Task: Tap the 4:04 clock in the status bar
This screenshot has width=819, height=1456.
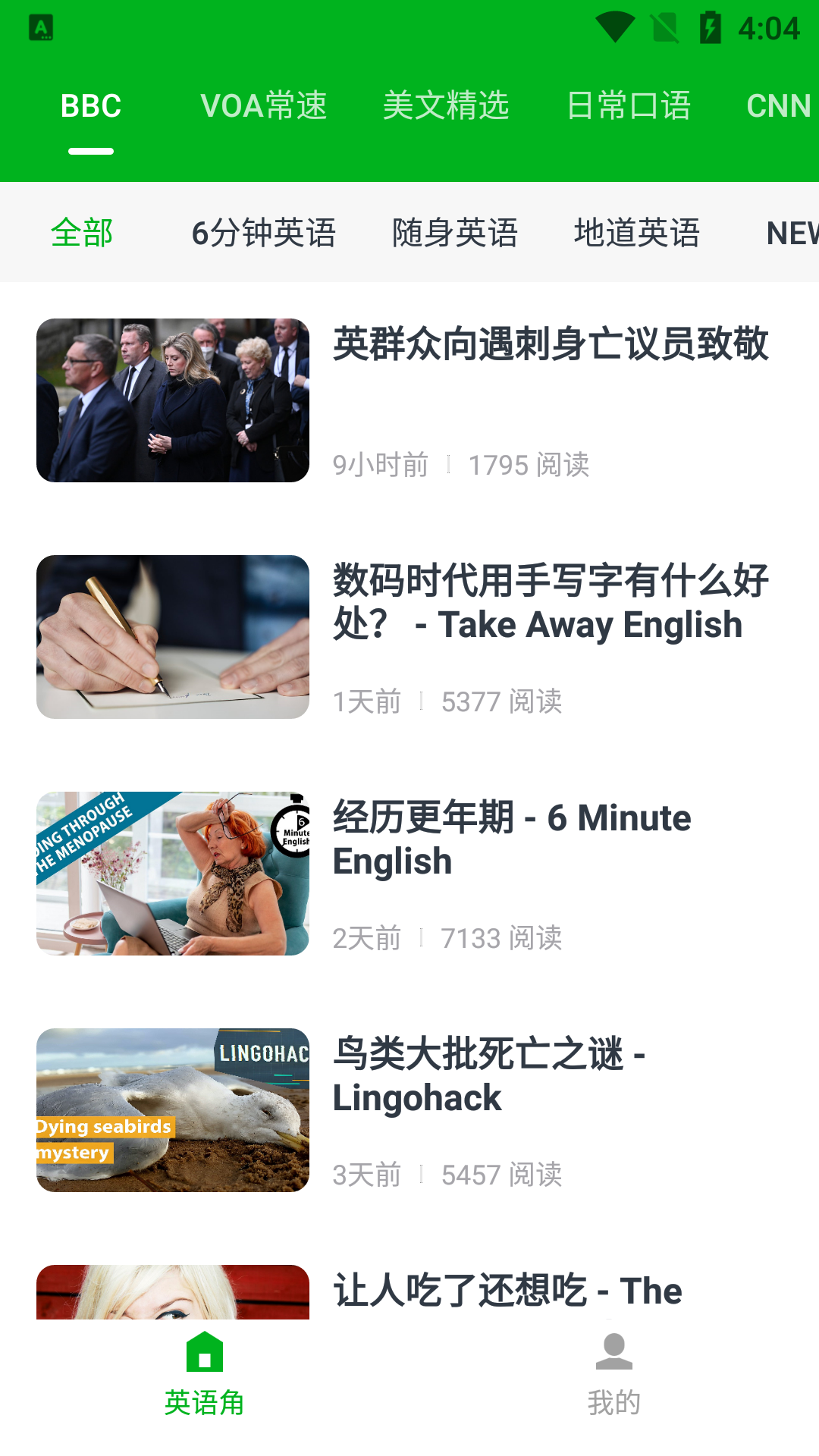Action: click(x=768, y=27)
